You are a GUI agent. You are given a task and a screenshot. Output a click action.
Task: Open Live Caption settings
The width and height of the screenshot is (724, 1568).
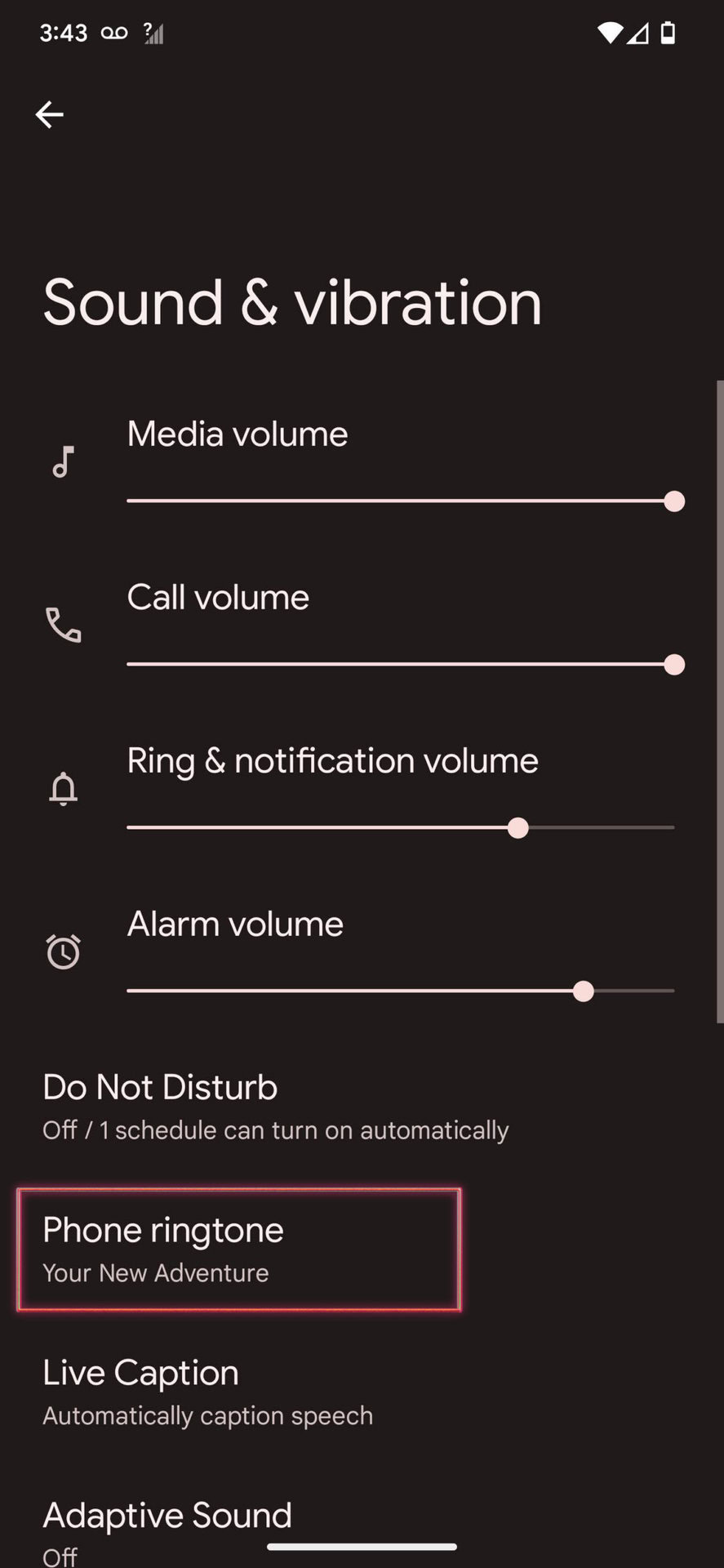207,1392
